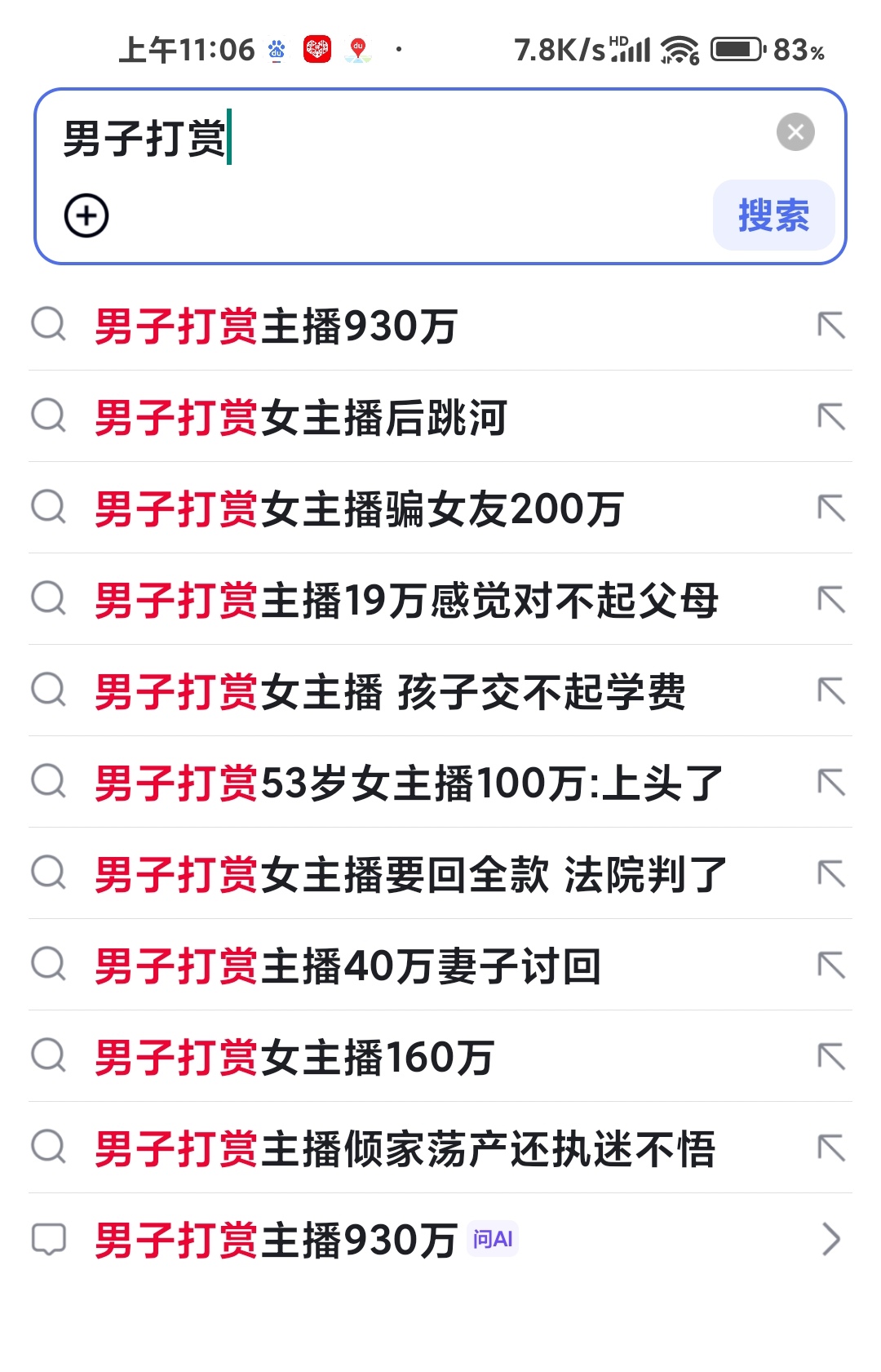Fill the search box with 男子打赏主播930万 via its arrow
Image resolution: width=881 pixels, height=1372 pixels.
831,326
